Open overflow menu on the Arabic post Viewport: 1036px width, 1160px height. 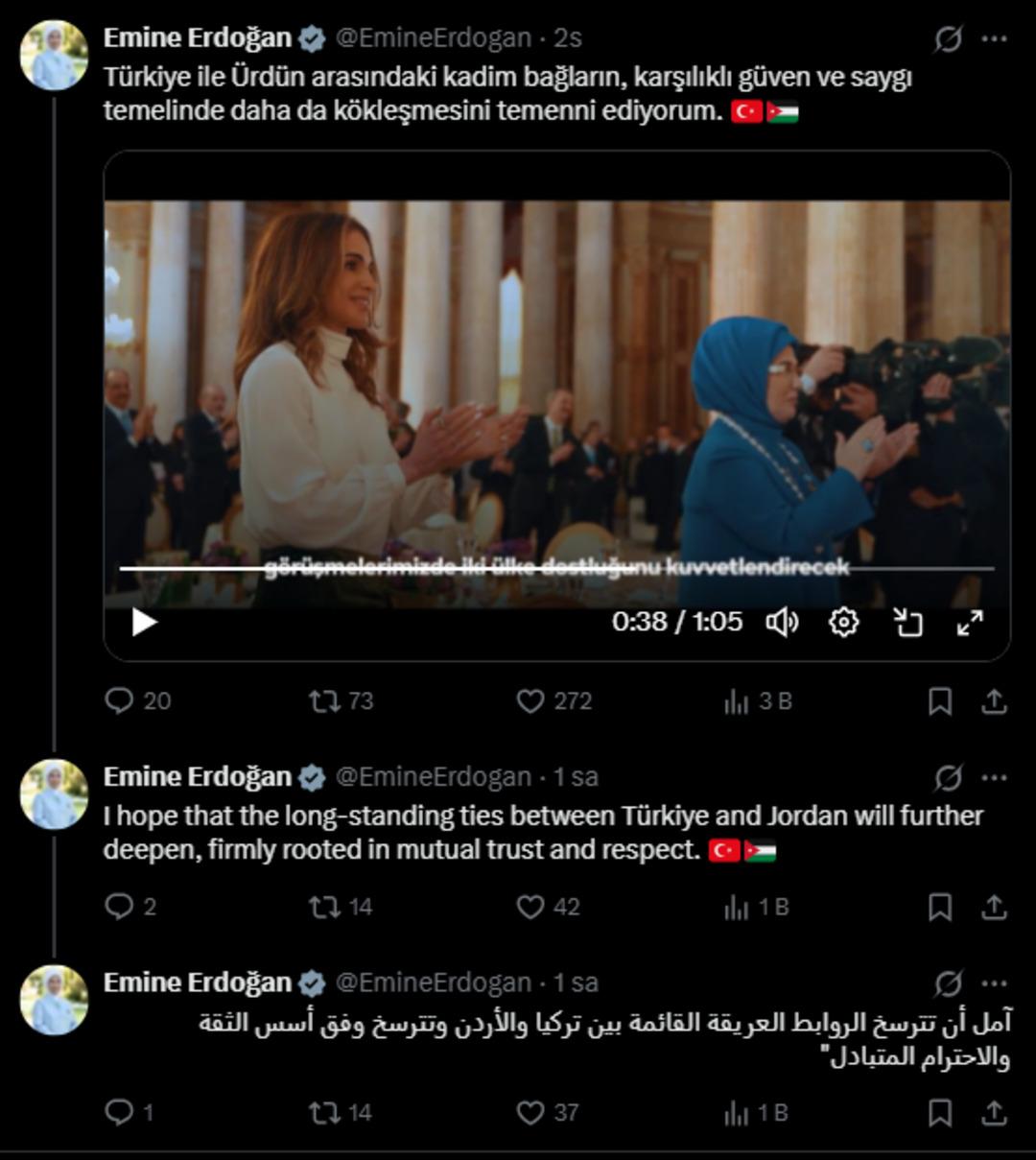995,983
